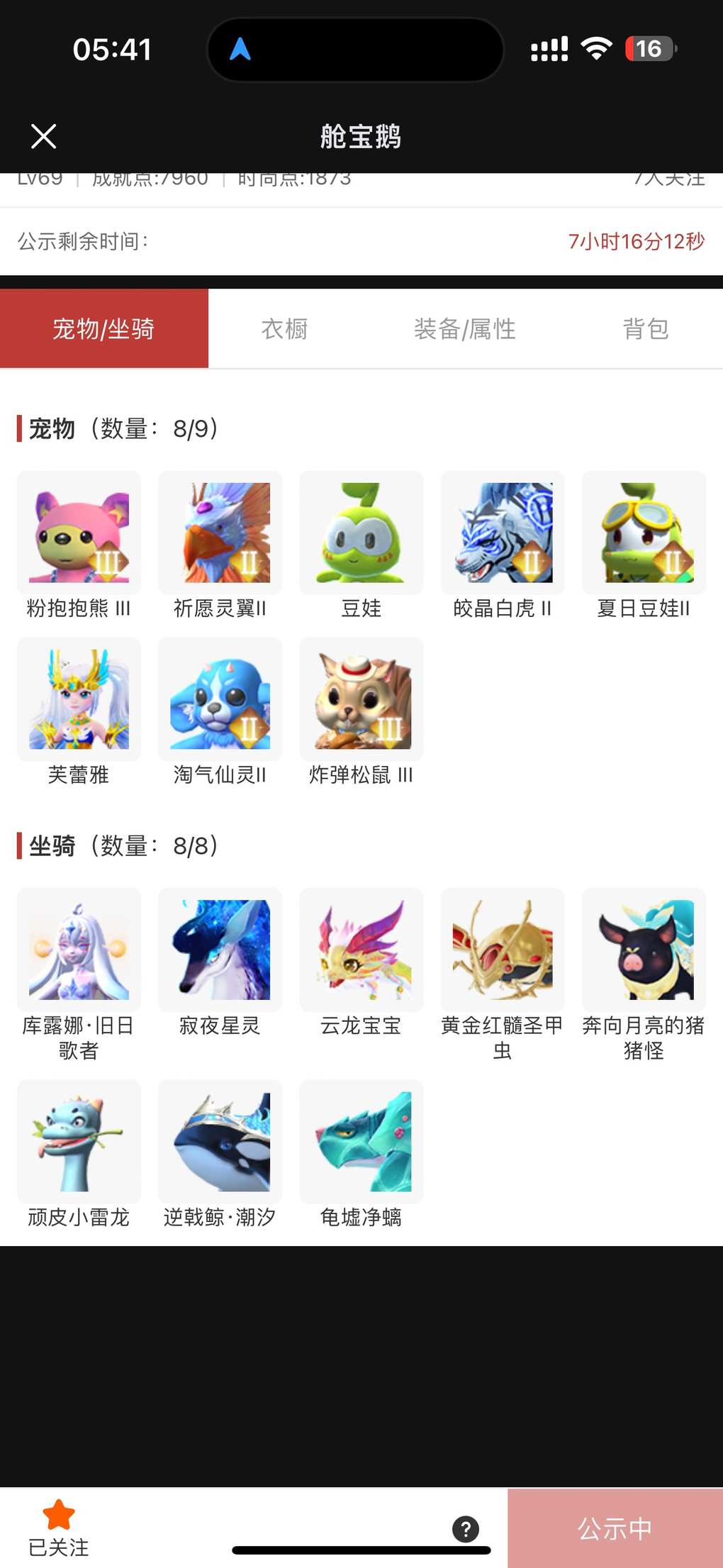This screenshot has height=1568, width=723.
Task: Switch to the 装备/属性 tab
Action: pyautogui.click(x=464, y=329)
